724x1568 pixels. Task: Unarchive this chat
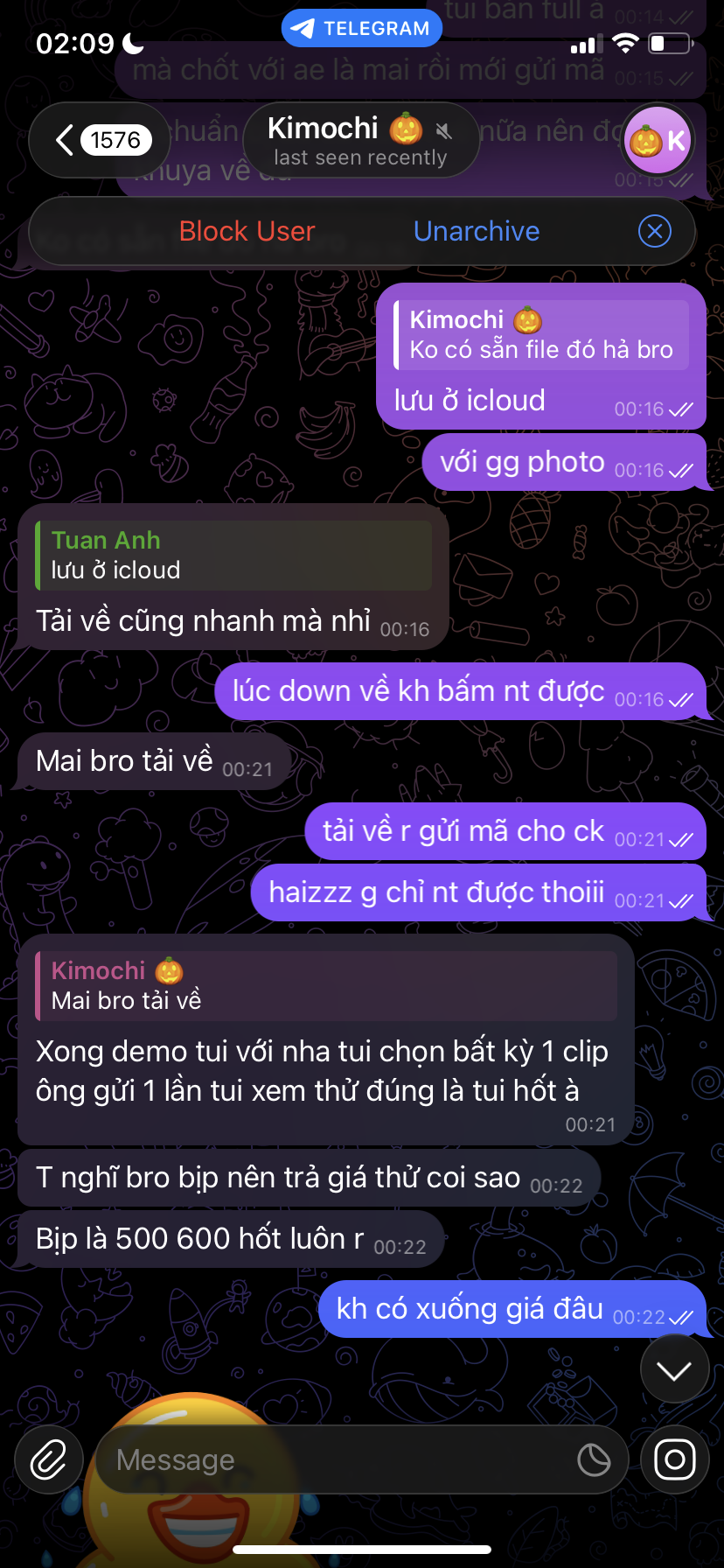tap(477, 231)
